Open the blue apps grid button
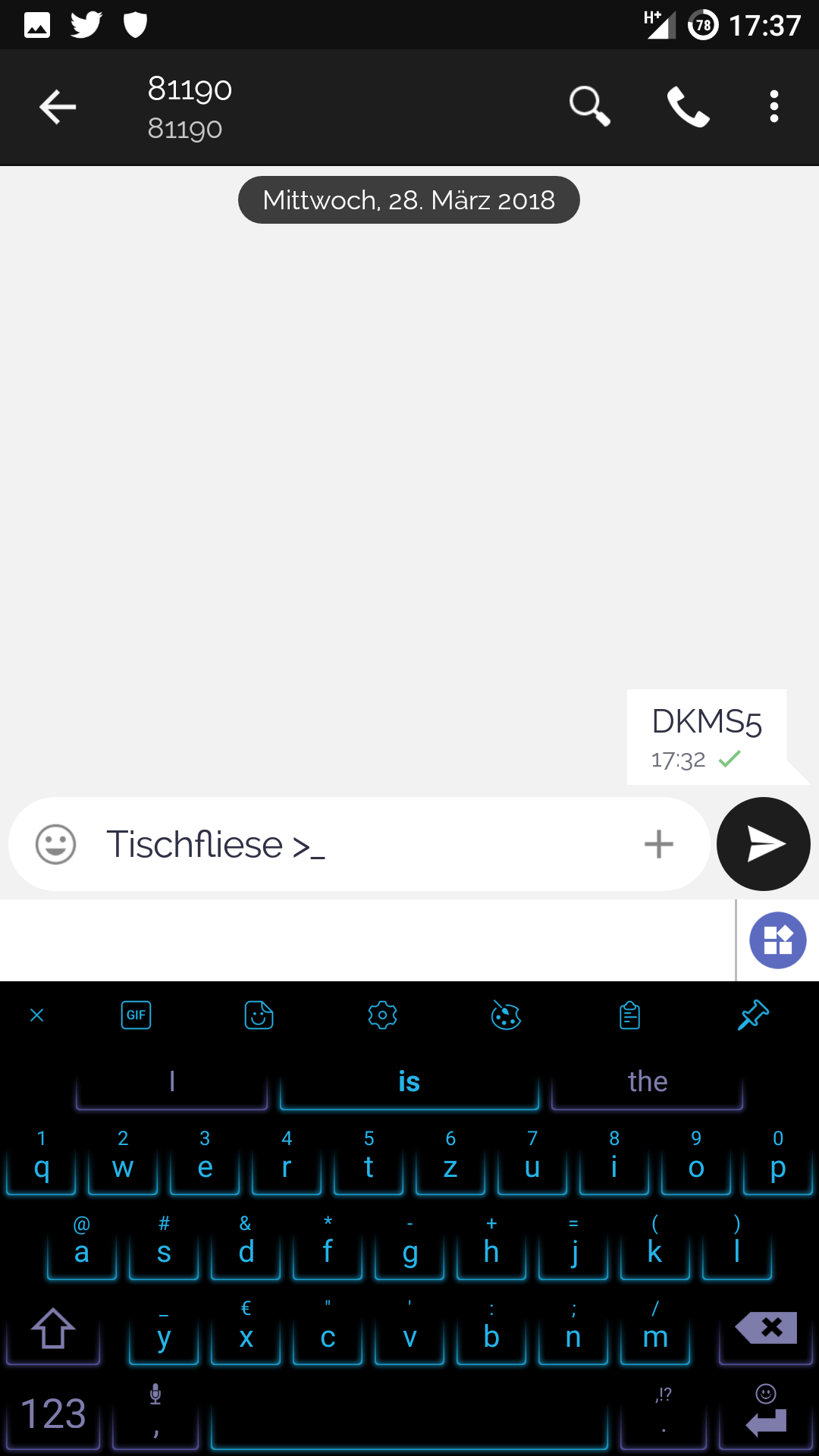This screenshot has height=1456, width=819. click(x=778, y=940)
